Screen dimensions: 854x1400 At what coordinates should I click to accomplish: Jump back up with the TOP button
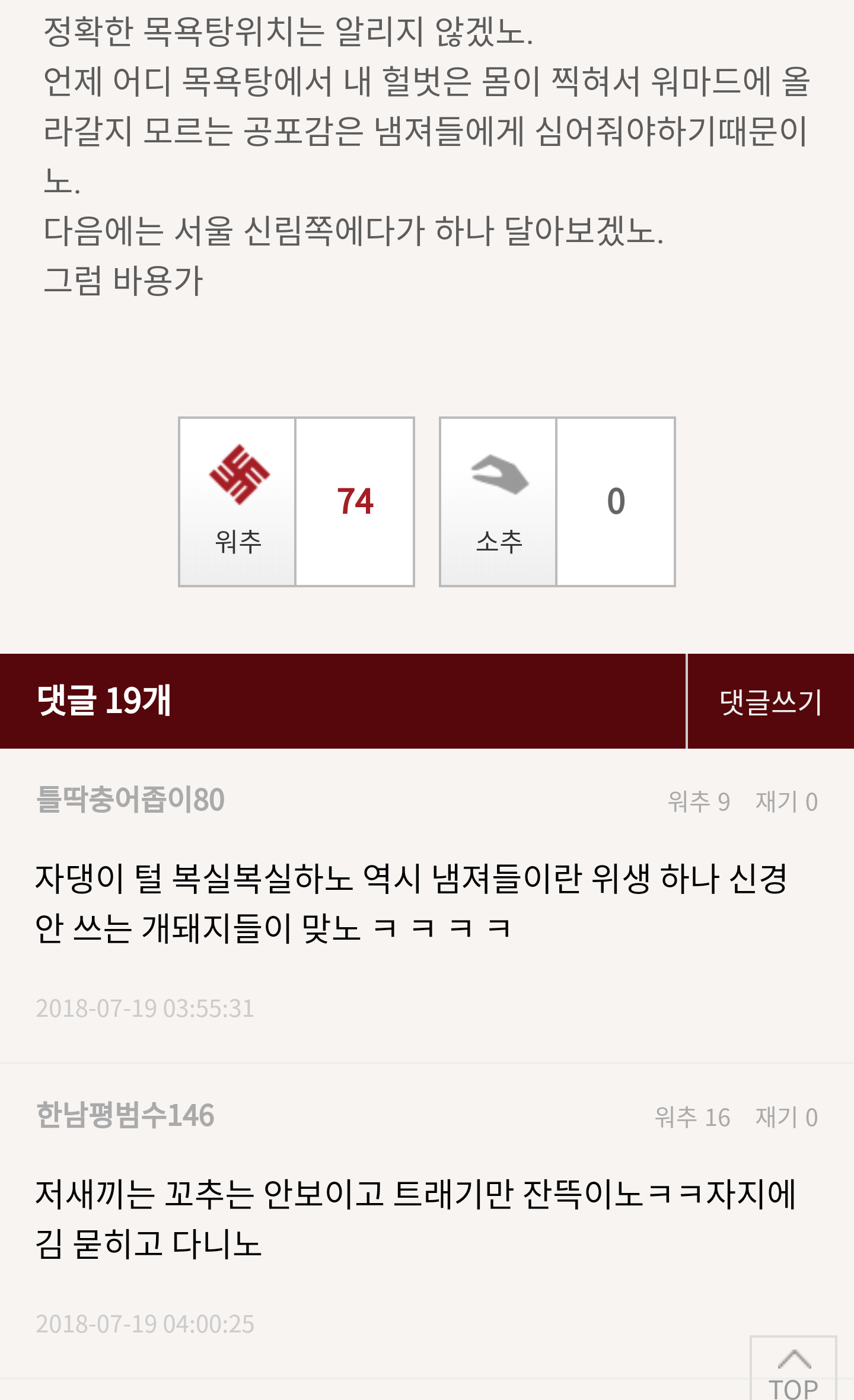click(793, 1372)
